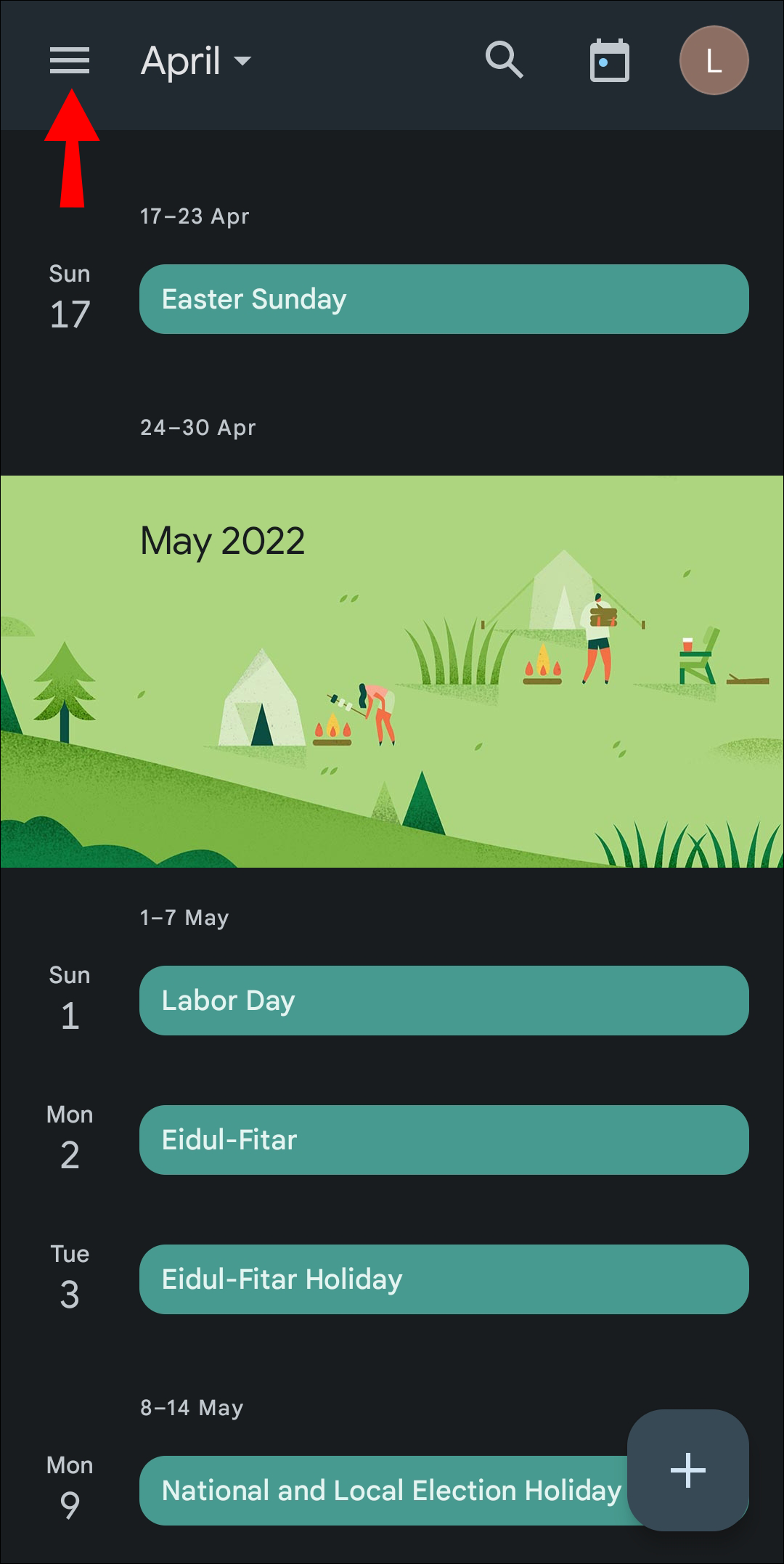
Task: Open the Eidul-Fitar event on Monday
Action: coord(444,1140)
